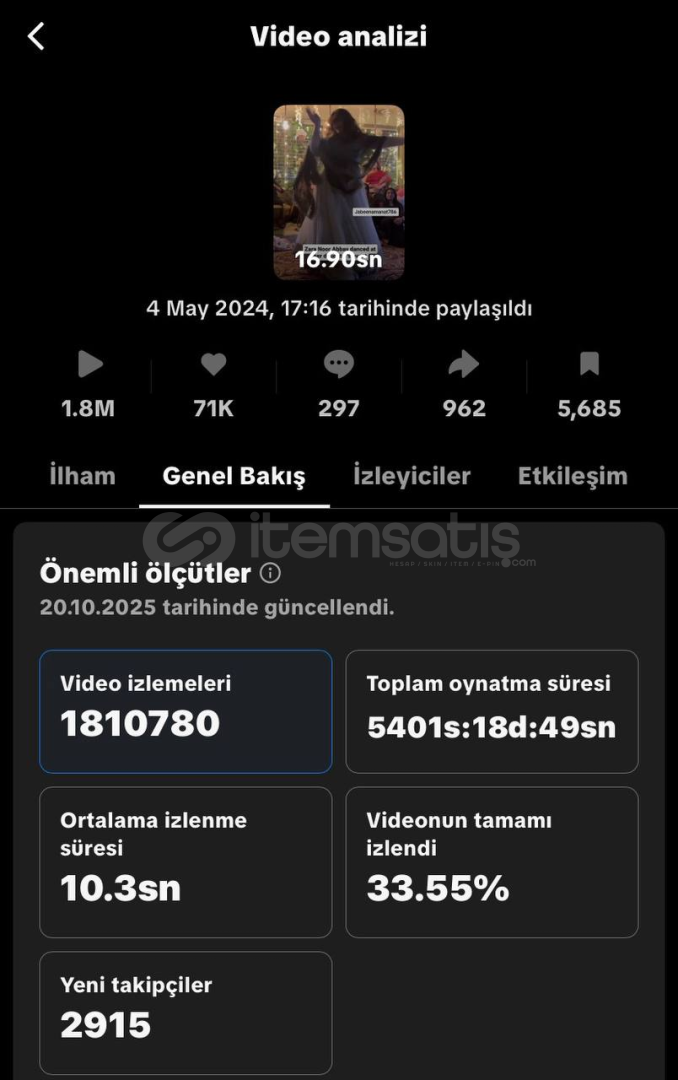Tap the Videonun tamamı izlendi card
Image resolution: width=678 pixels, height=1080 pixels.
coord(492,862)
